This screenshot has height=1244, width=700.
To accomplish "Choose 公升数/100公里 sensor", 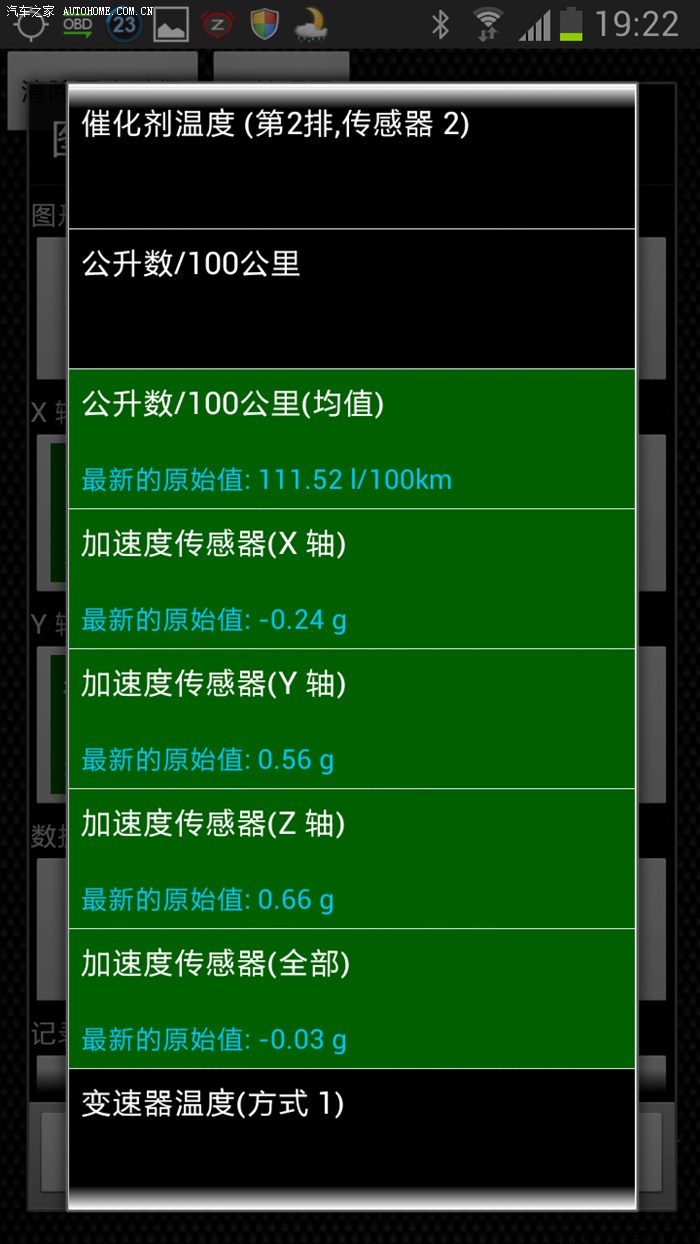I will coord(351,298).
